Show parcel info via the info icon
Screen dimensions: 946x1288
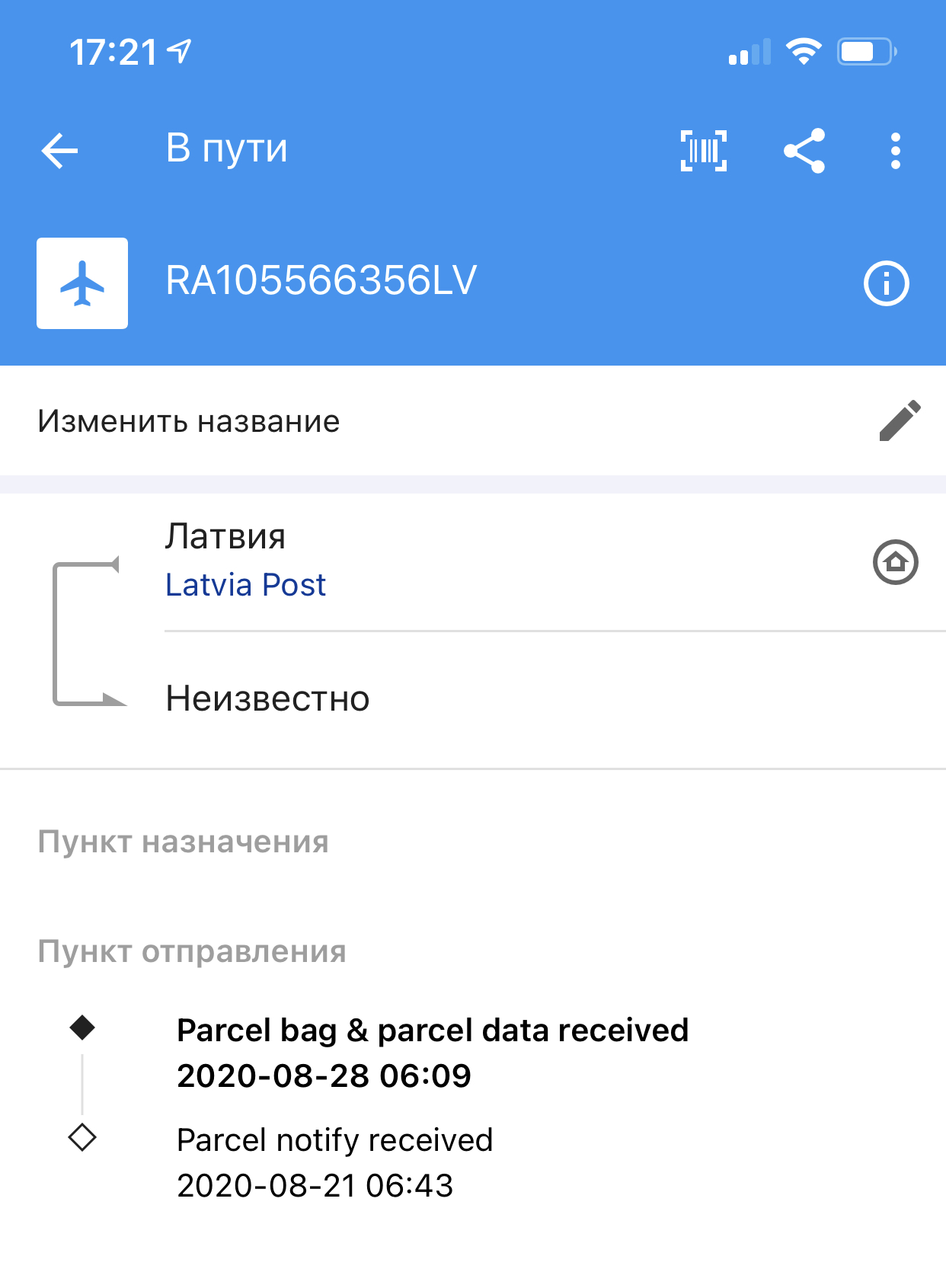click(886, 283)
